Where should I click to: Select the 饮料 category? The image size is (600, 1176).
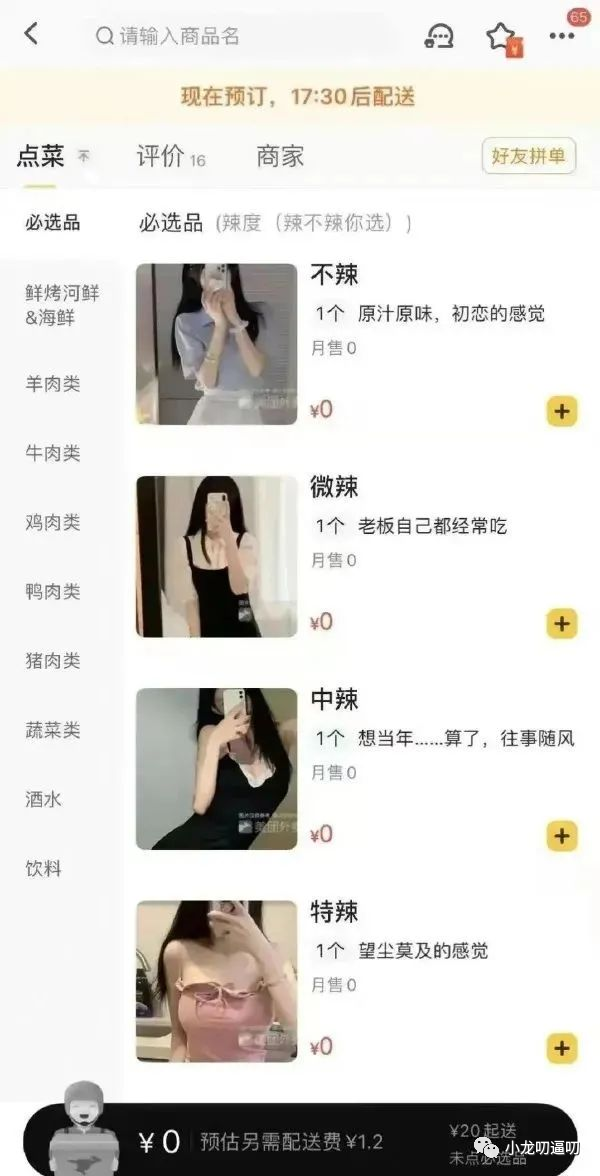click(44, 868)
